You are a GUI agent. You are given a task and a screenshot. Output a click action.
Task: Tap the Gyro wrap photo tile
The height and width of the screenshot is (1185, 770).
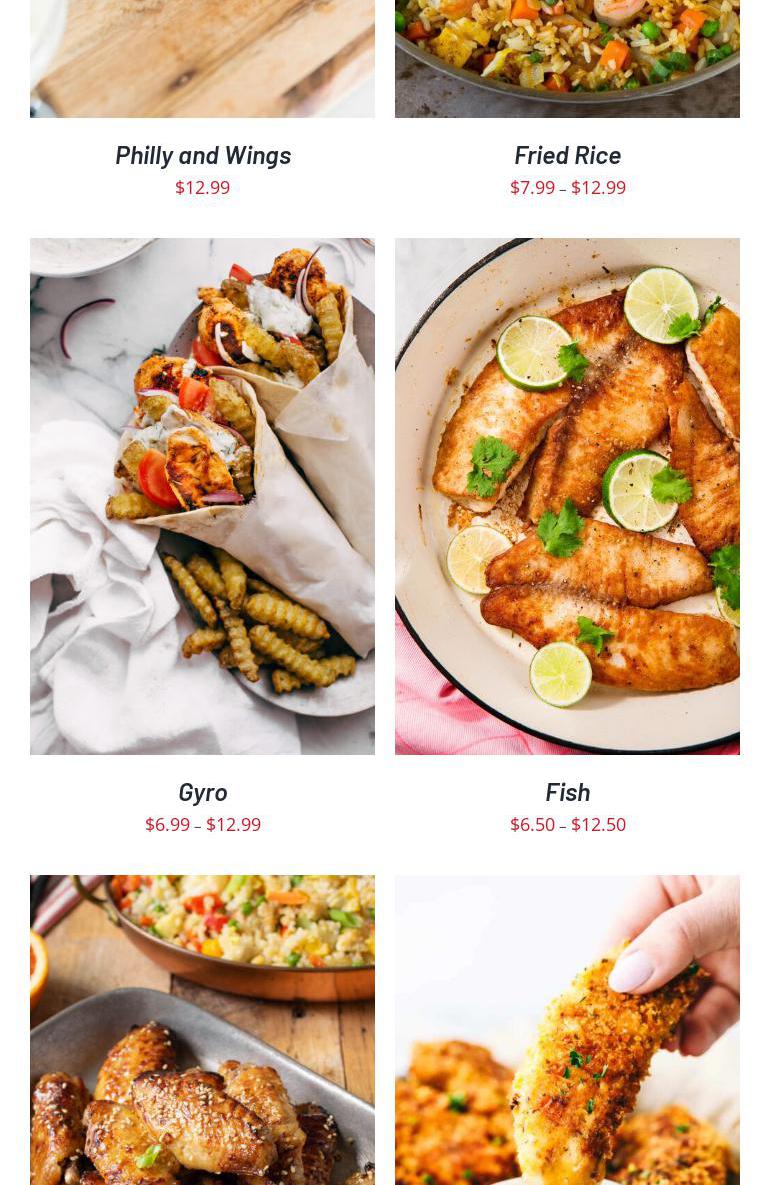202,496
